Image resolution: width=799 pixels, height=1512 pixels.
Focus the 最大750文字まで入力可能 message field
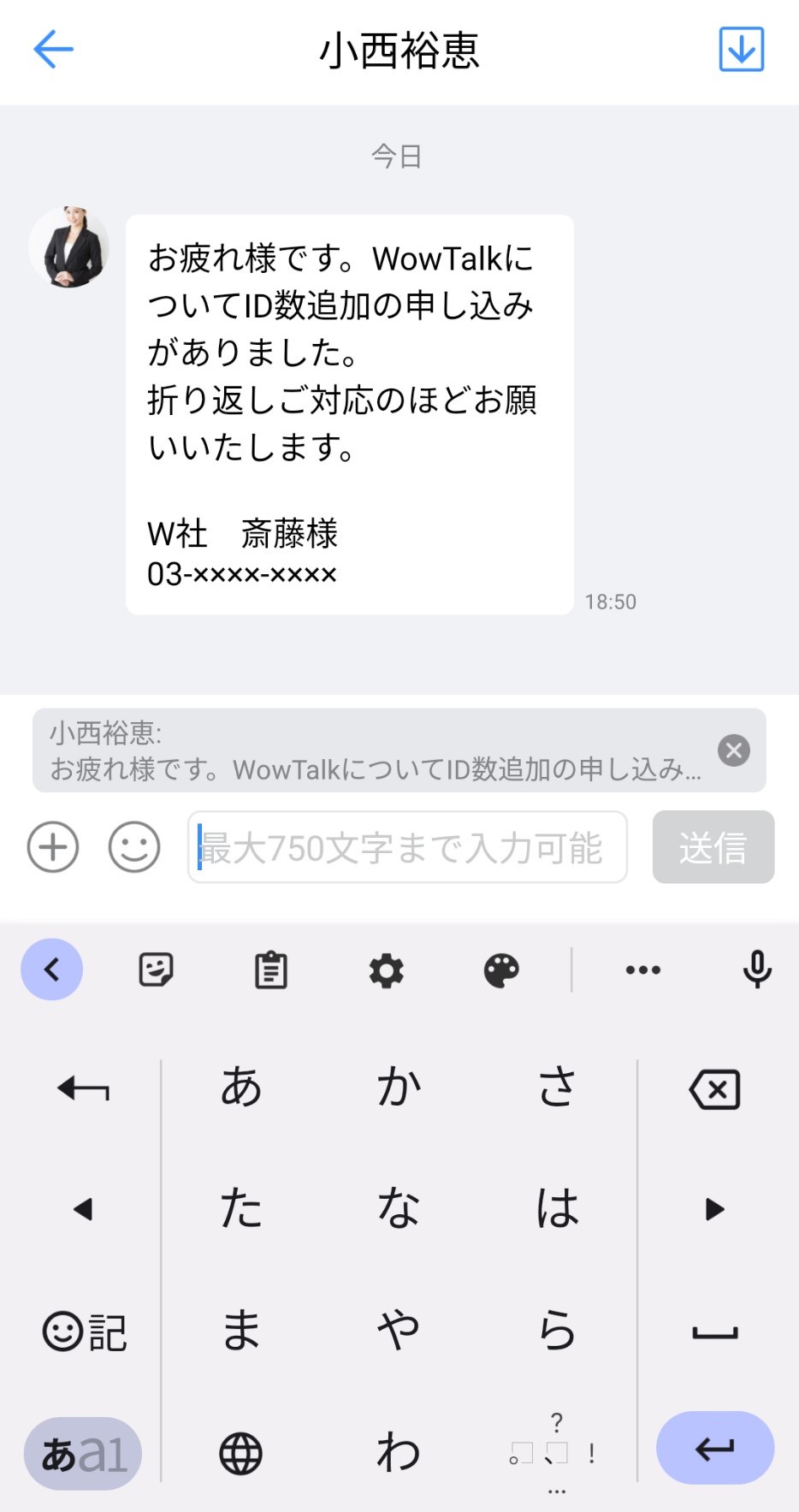407,847
